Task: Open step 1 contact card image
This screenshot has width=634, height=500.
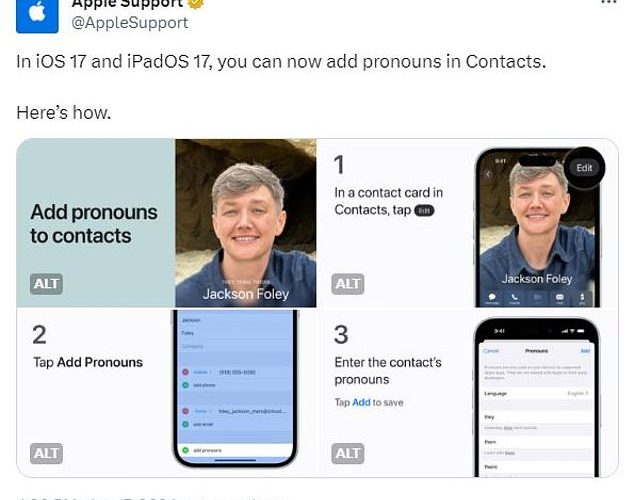Action: (x=468, y=222)
